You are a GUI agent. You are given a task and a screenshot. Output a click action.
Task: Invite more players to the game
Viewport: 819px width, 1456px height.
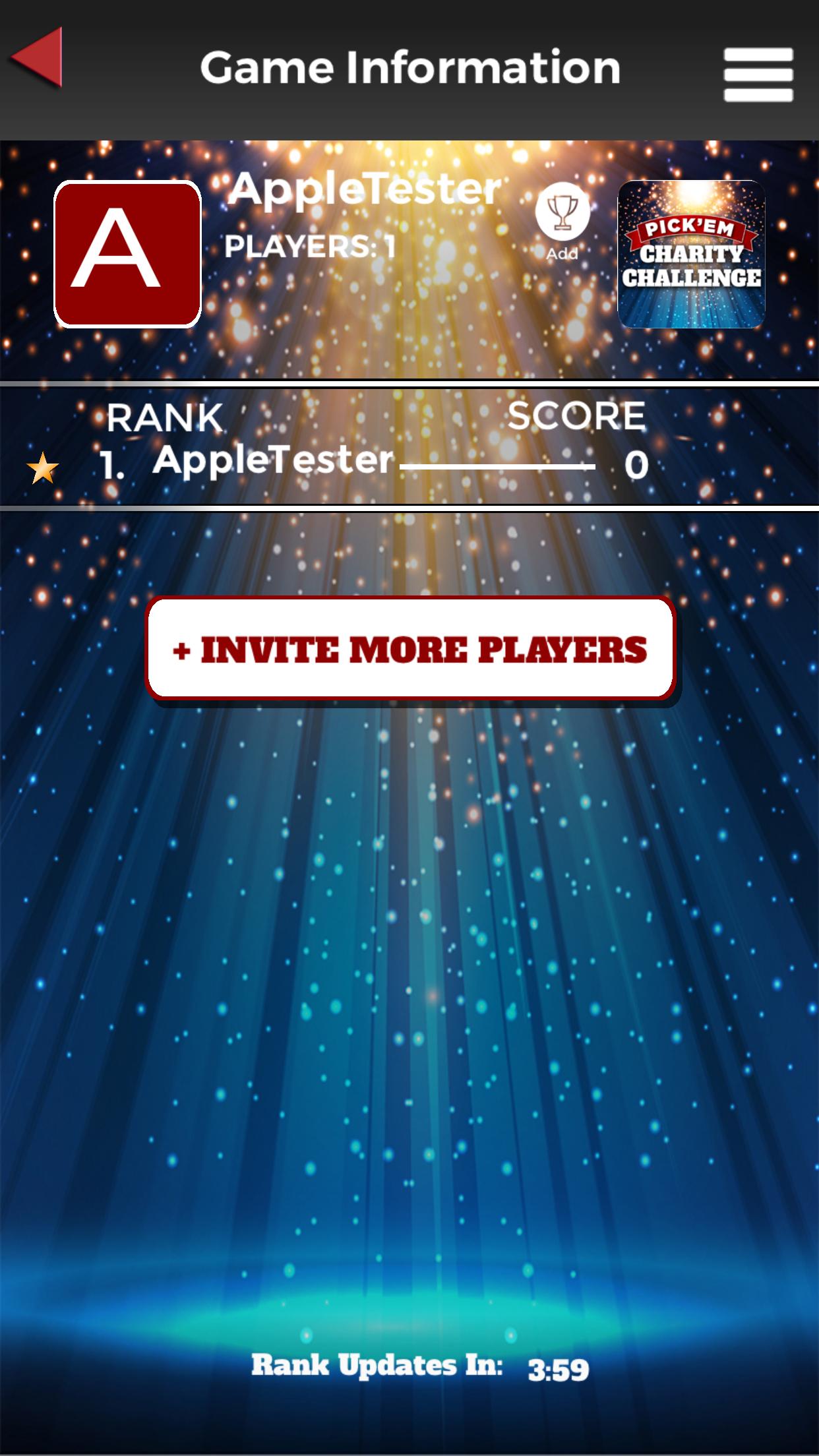(x=411, y=649)
